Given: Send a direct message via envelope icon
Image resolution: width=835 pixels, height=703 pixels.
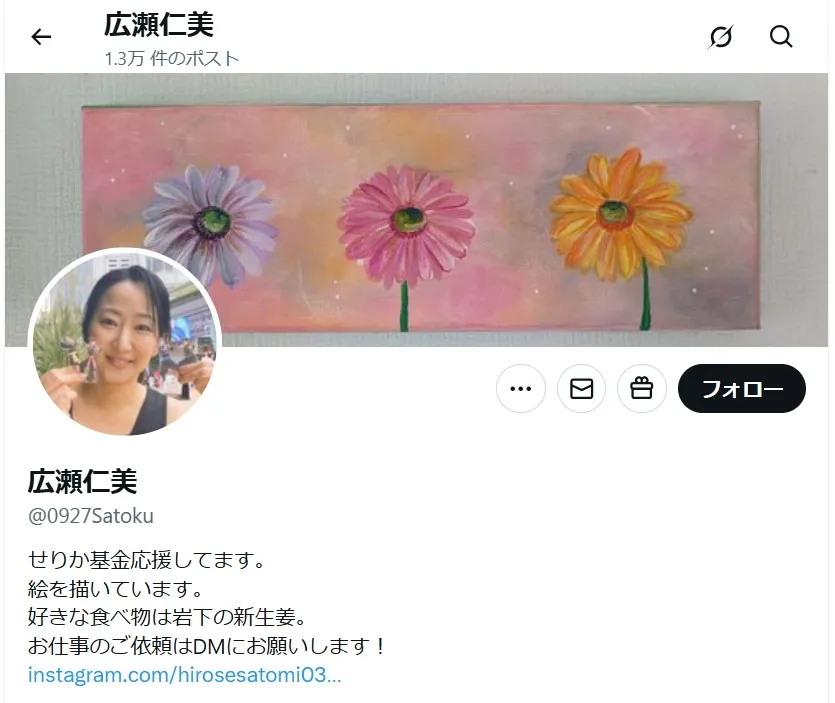Looking at the screenshot, I should pos(581,389).
